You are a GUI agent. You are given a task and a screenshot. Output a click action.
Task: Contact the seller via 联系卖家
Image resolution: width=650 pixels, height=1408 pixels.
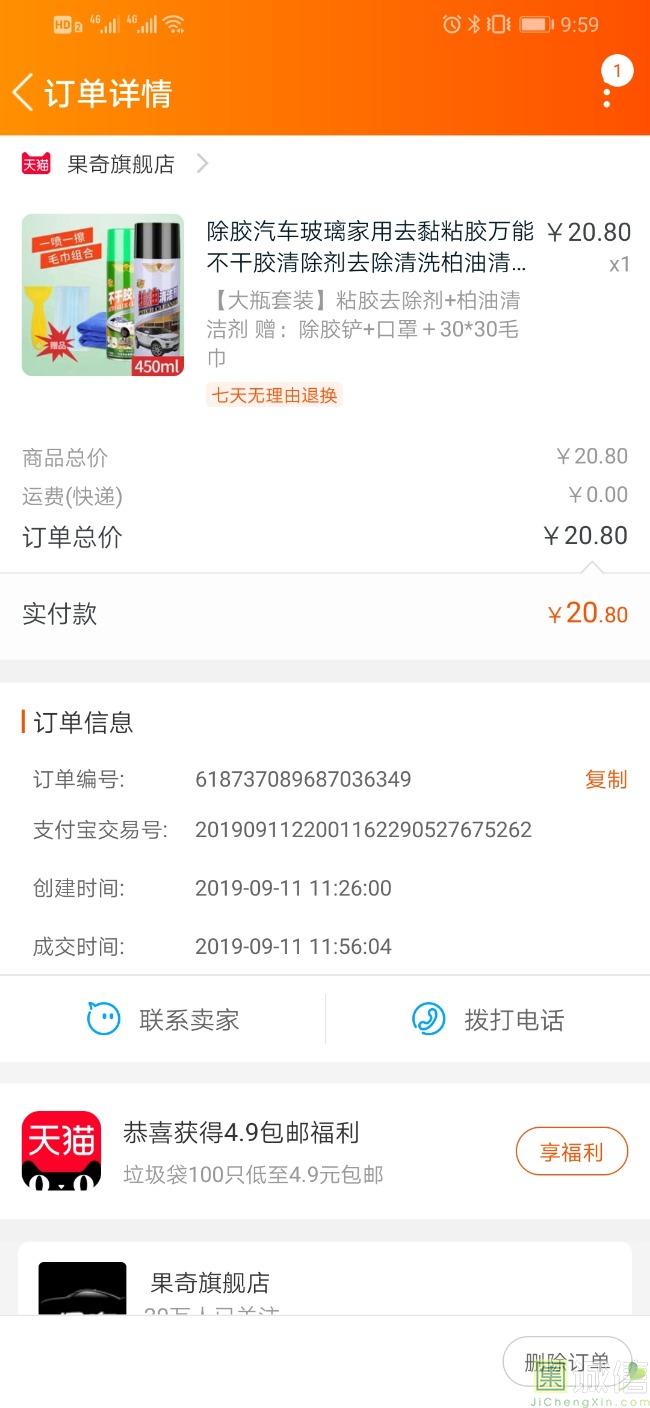163,1020
